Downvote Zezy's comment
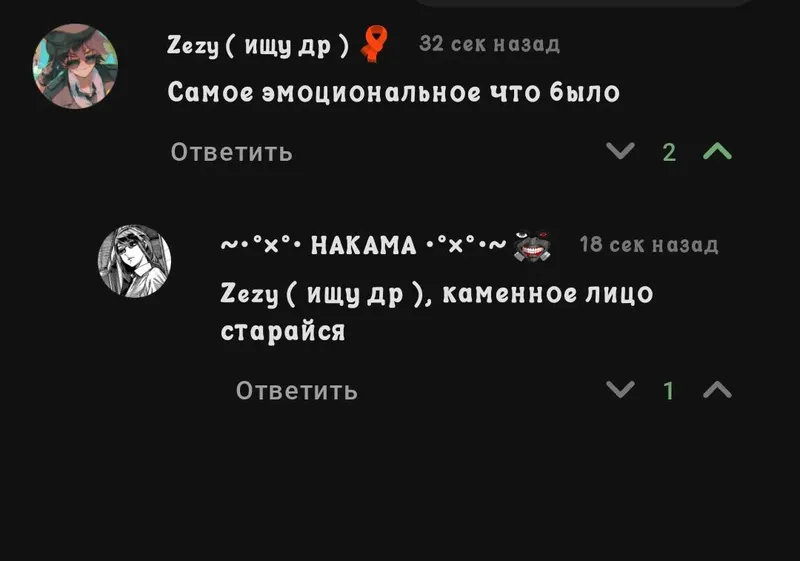 click(620, 151)
